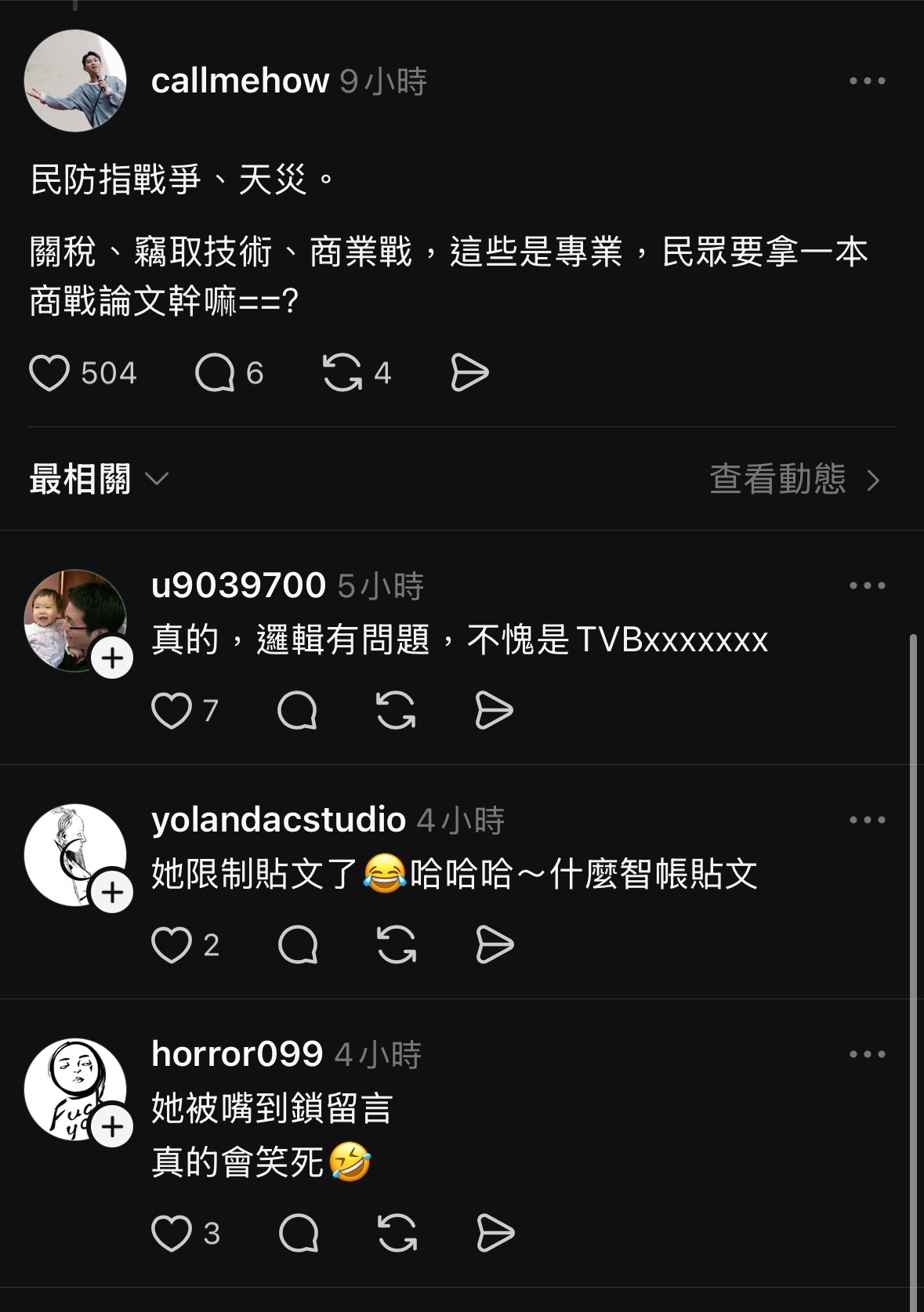Follow horror099 via plus badge
924x1312 pixels.
click(112, 1127)
